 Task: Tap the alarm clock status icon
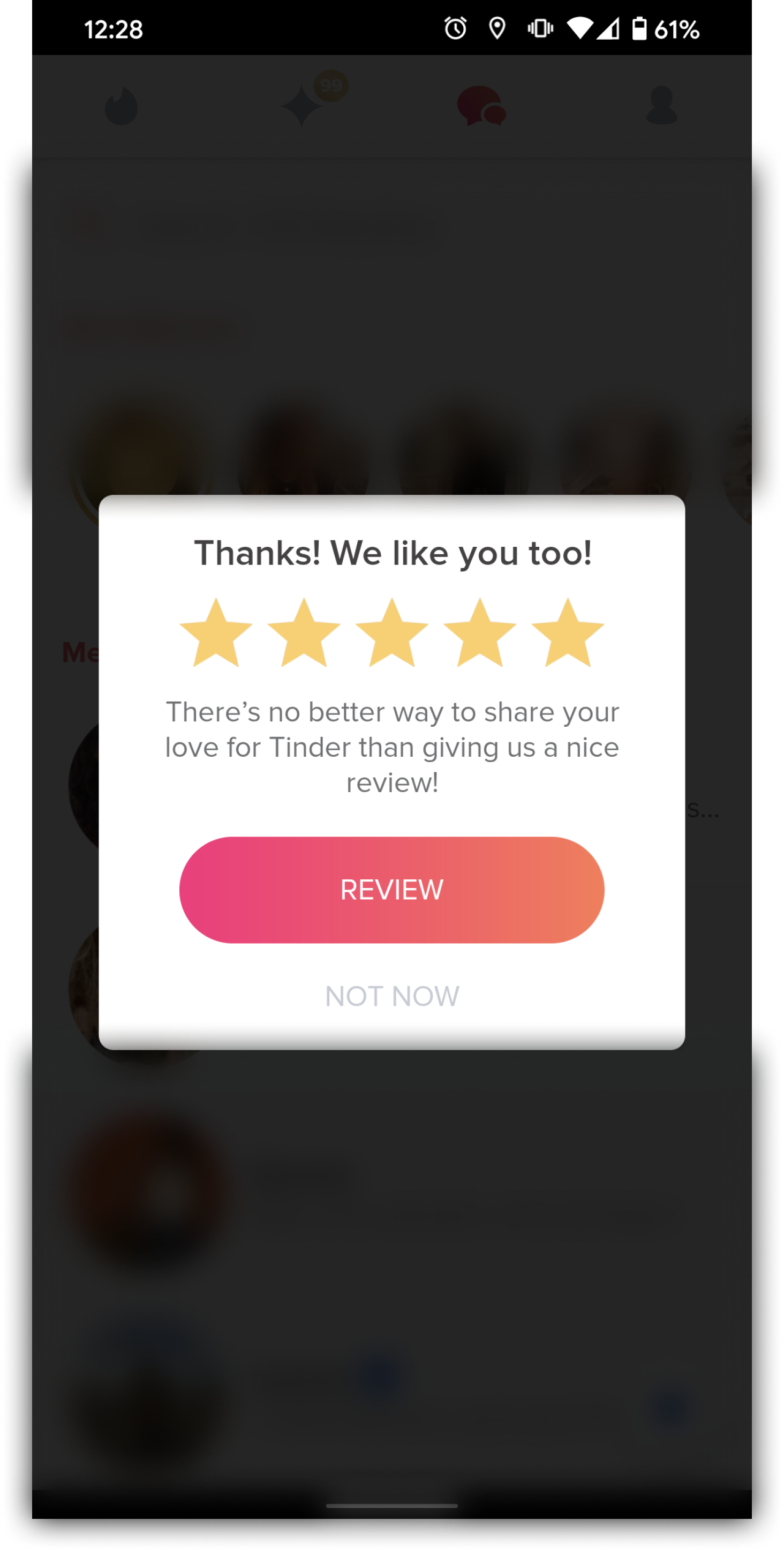click(456, 28)
